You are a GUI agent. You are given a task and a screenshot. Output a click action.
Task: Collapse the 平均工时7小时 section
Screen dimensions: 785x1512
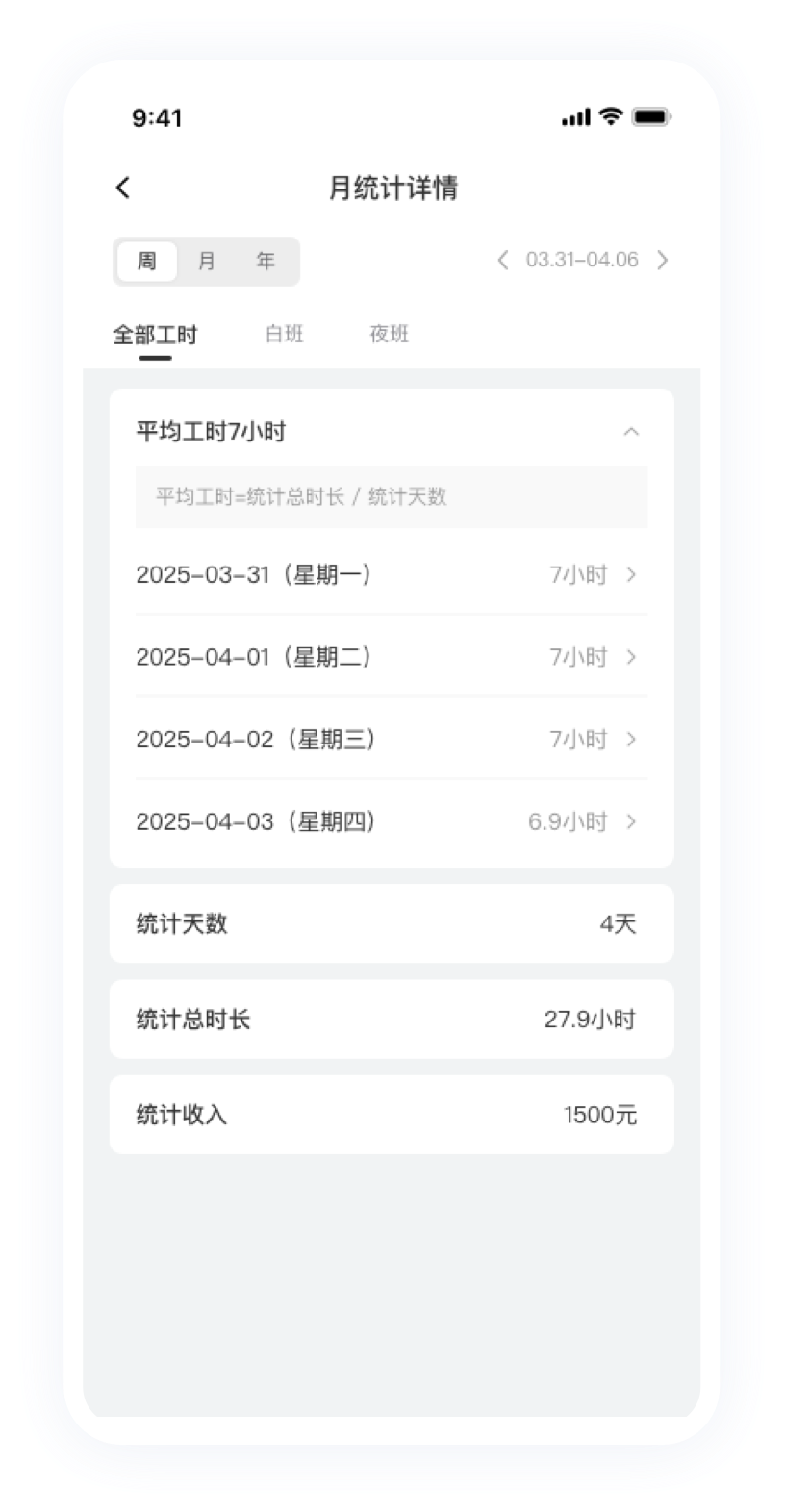pyautogui.click(x=631, y=432)
